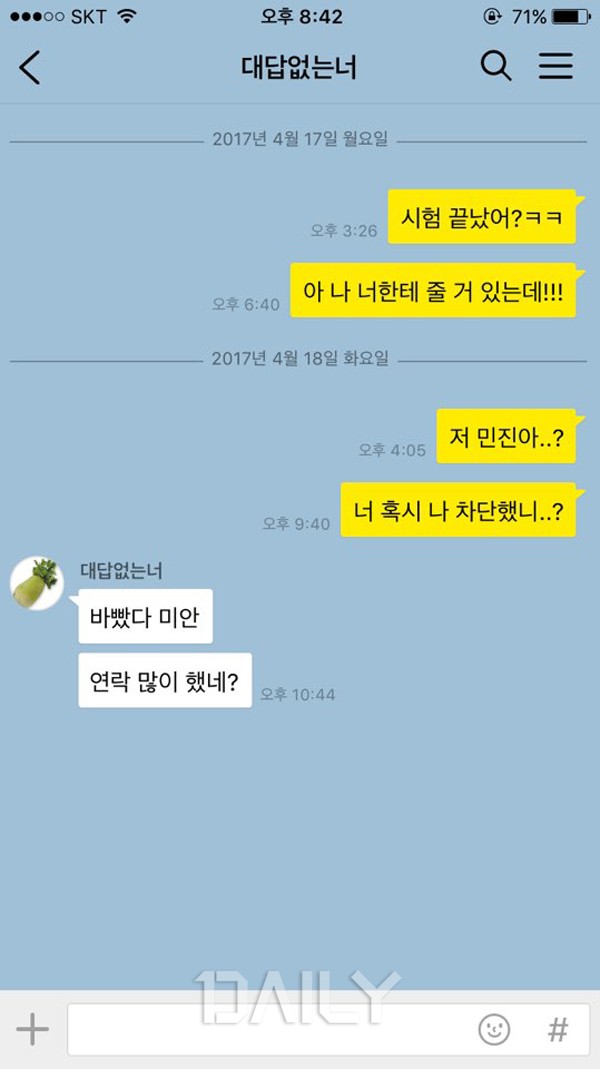Go back from the 대답없는너 chat
Screen dimensions: 600x1069
30,67
